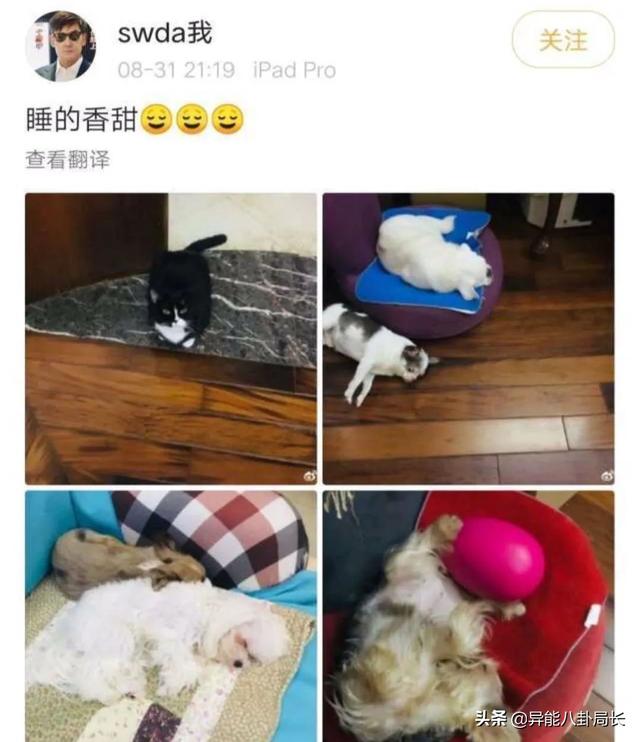View photo of dog on blue cushion
The width and height of the screenshot is (640, 742).
(x=468, y=338)
